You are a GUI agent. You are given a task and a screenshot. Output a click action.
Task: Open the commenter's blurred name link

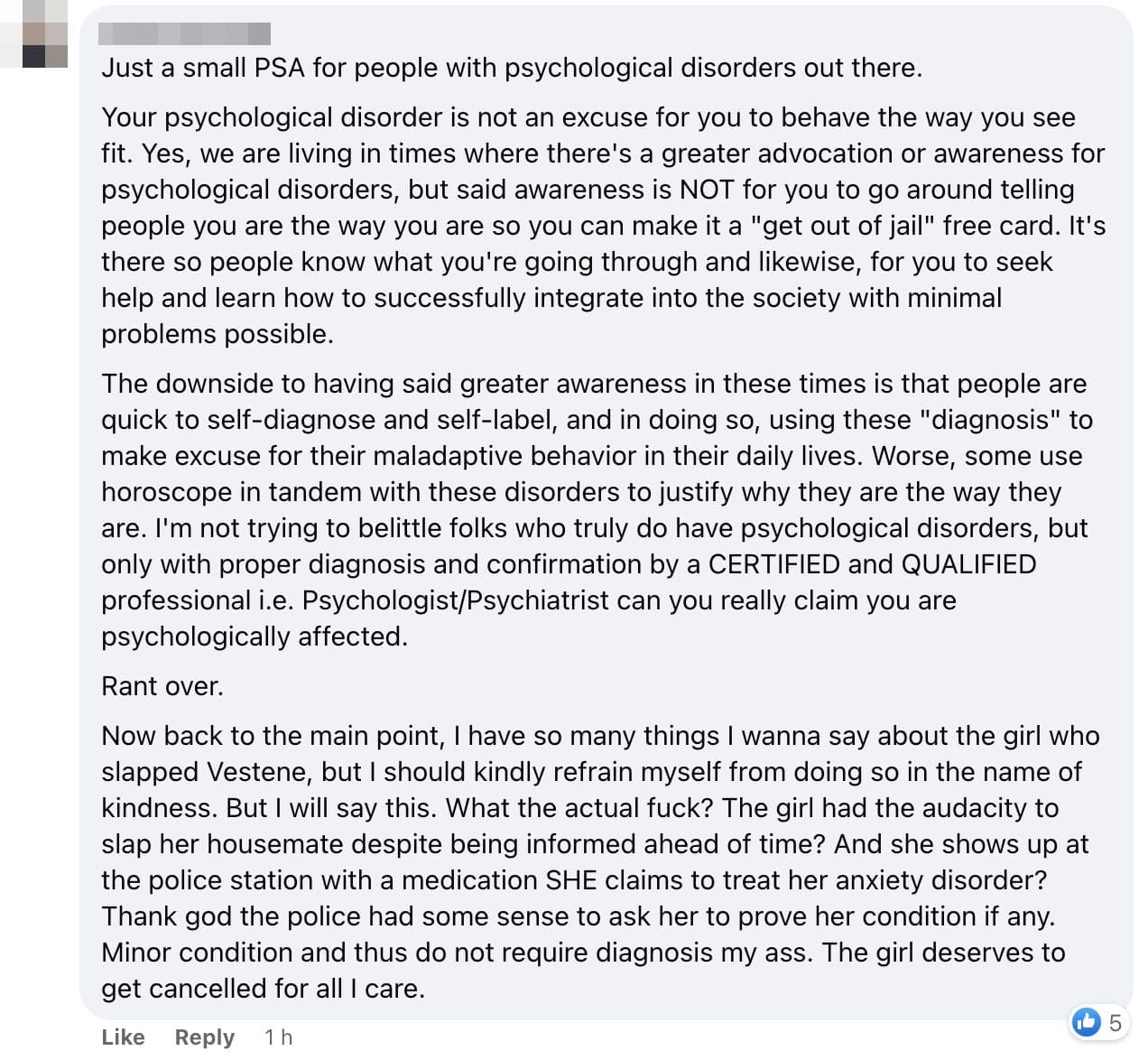[x=184, y=35]
